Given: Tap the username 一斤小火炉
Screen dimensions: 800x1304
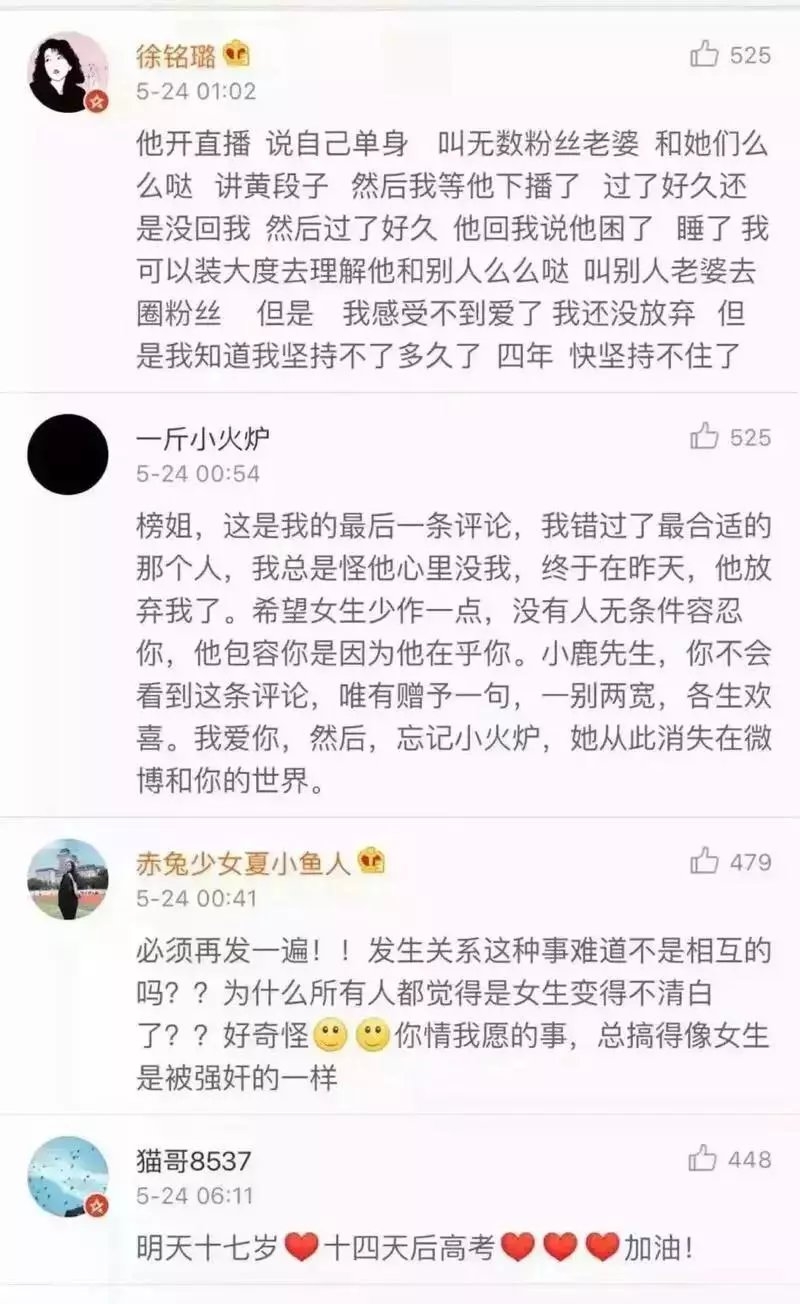Looking at the screenshot, I should click(x=203, y=437).
